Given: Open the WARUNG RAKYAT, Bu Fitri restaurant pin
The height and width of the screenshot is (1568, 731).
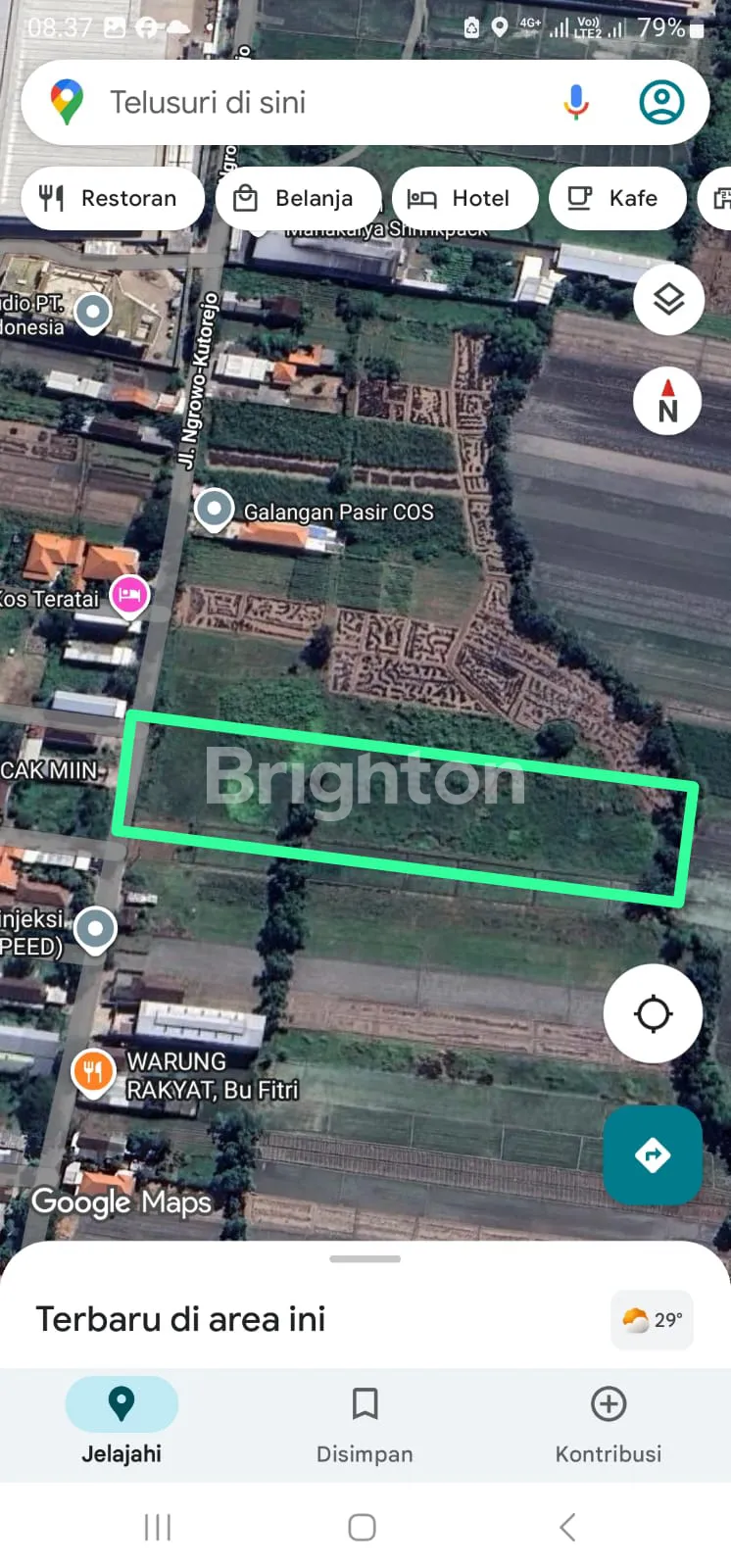Looking at the screenshot, I should (93, 1071).
